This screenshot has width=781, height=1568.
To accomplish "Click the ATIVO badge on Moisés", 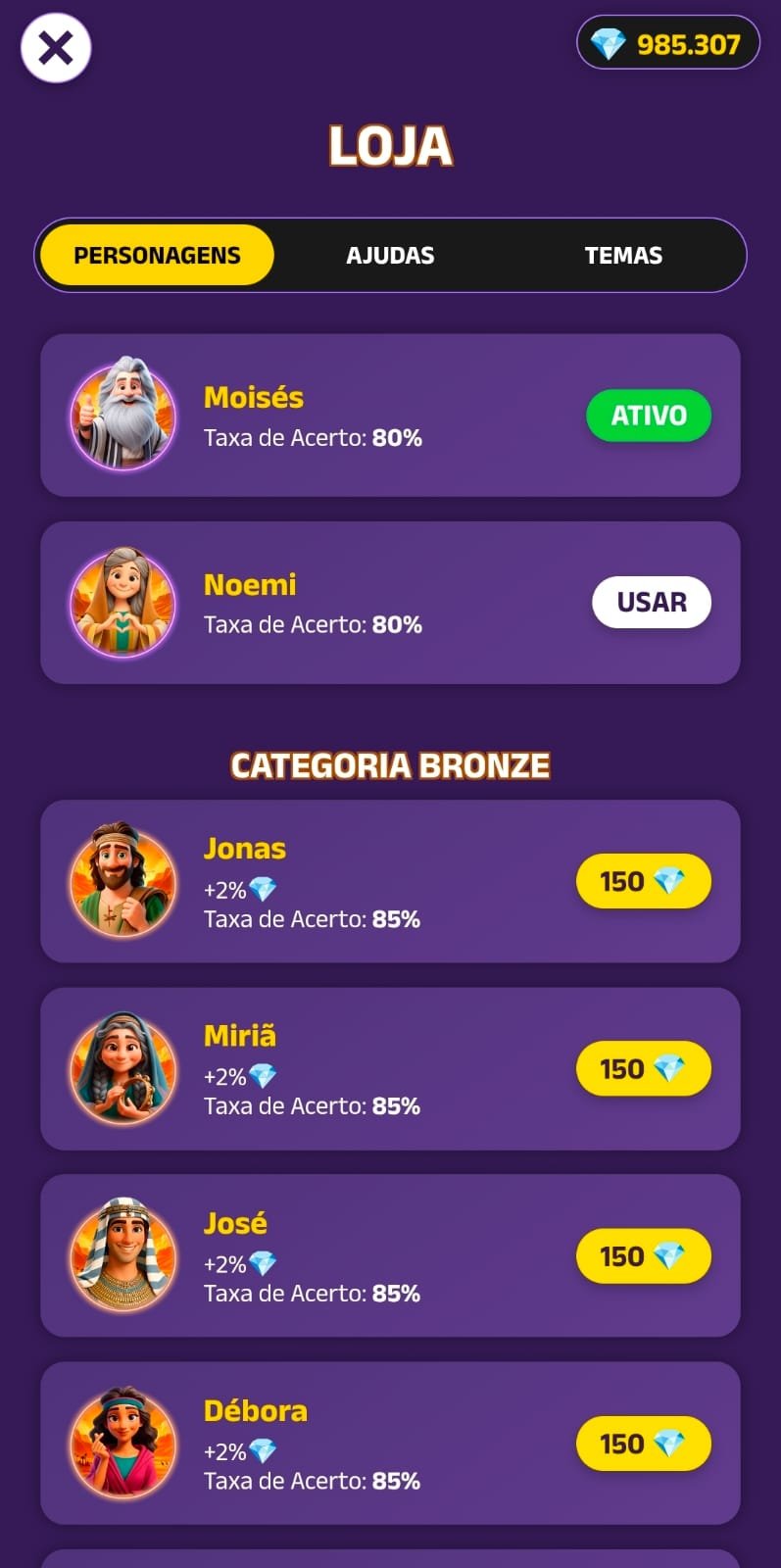I will 649,415.
